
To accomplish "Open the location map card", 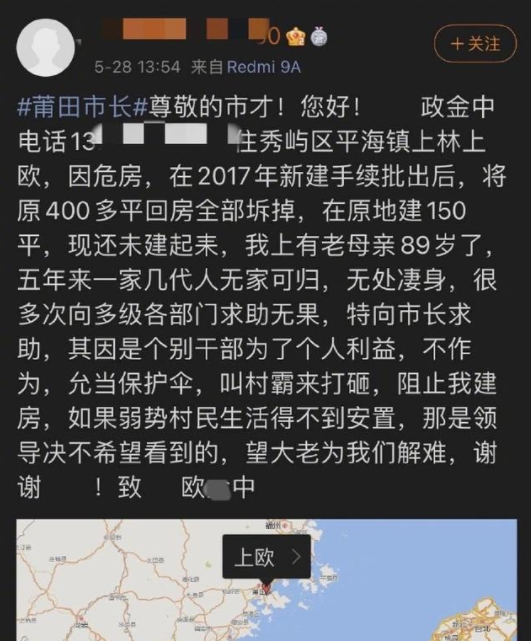I will (x=267, y=580).
